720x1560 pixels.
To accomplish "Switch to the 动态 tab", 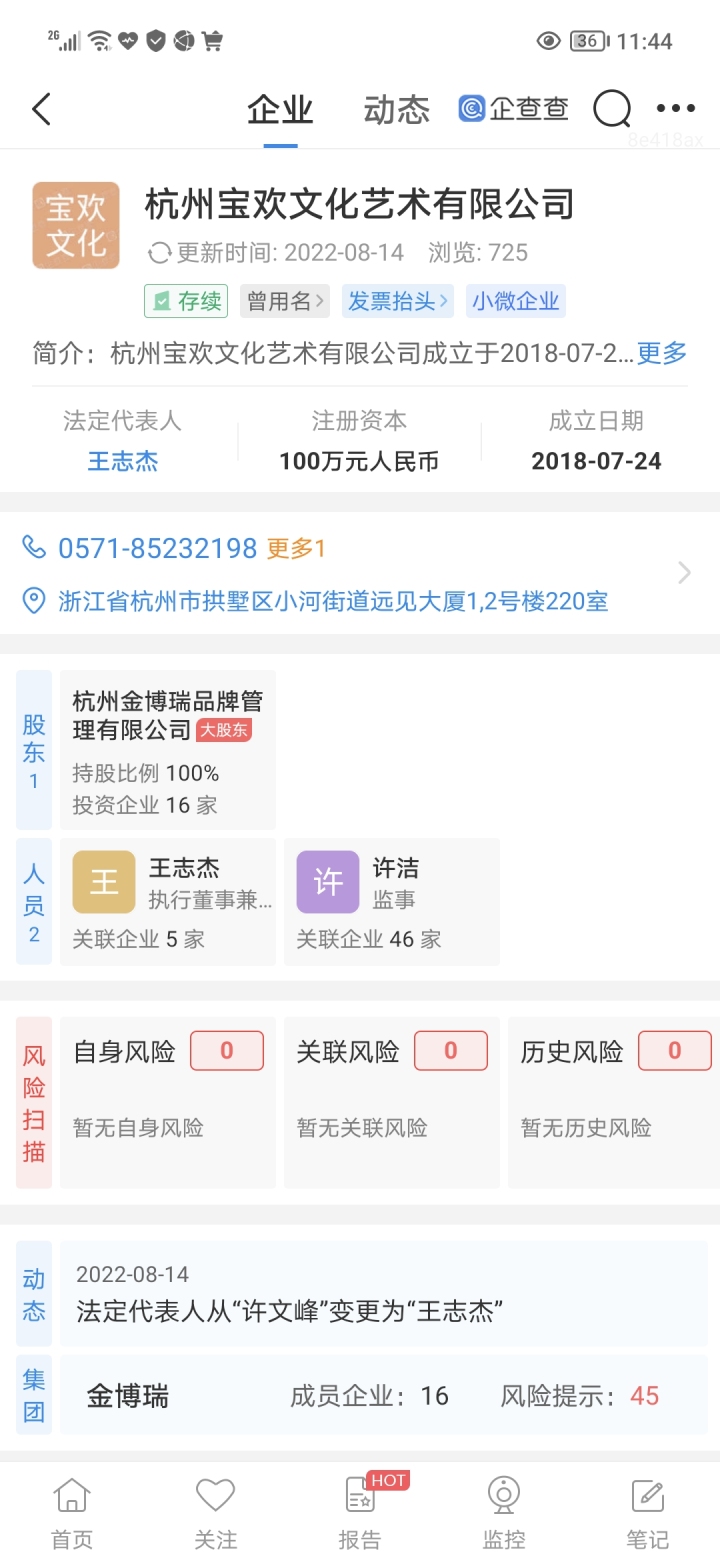I will (395, 108).
